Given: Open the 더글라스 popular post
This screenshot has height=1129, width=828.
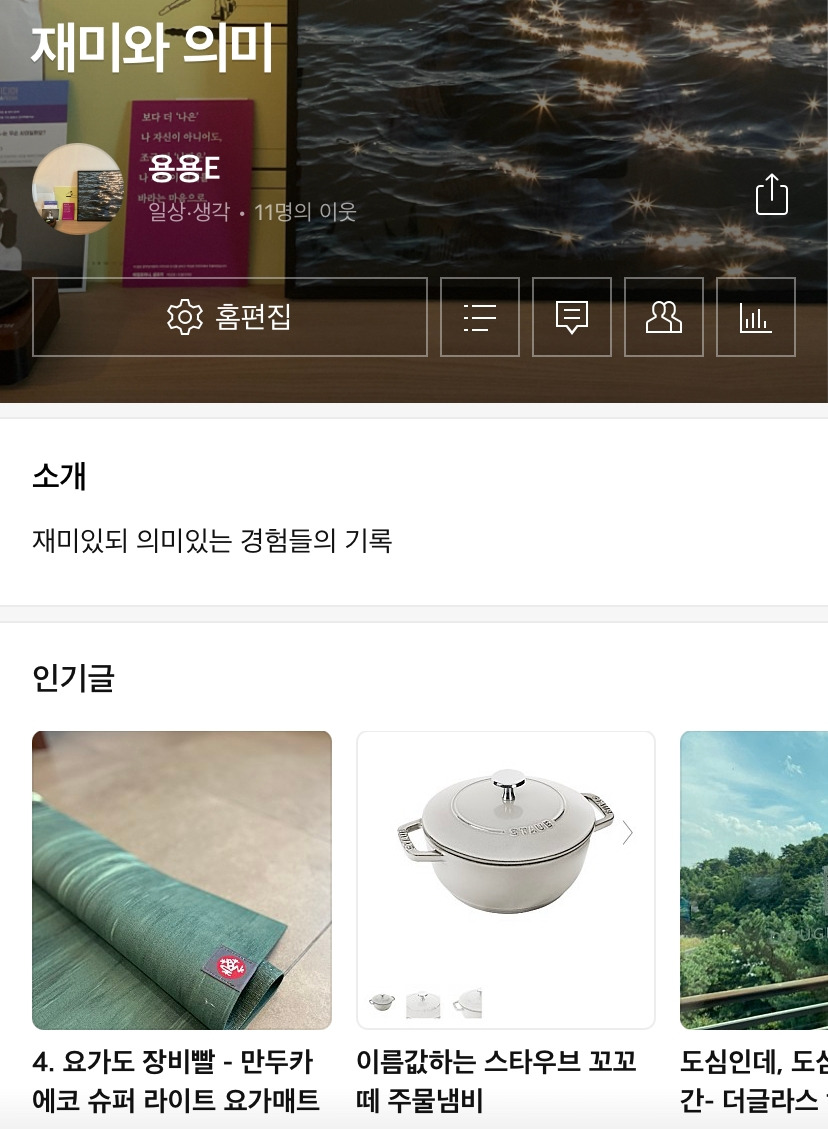Looking at the screenshot, I should point(754,880).
